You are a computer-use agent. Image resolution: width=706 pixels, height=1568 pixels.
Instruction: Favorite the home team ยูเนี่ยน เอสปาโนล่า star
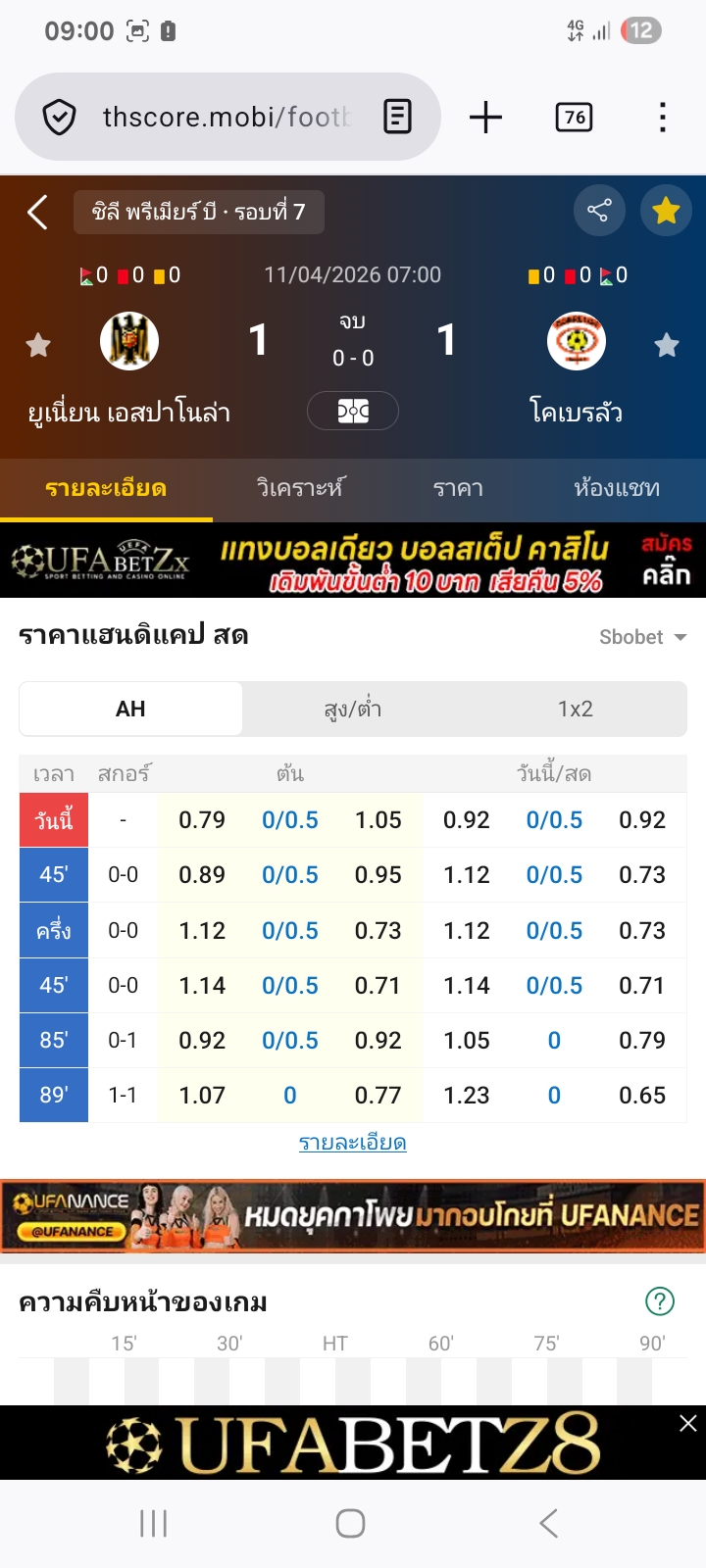(38, 345)
